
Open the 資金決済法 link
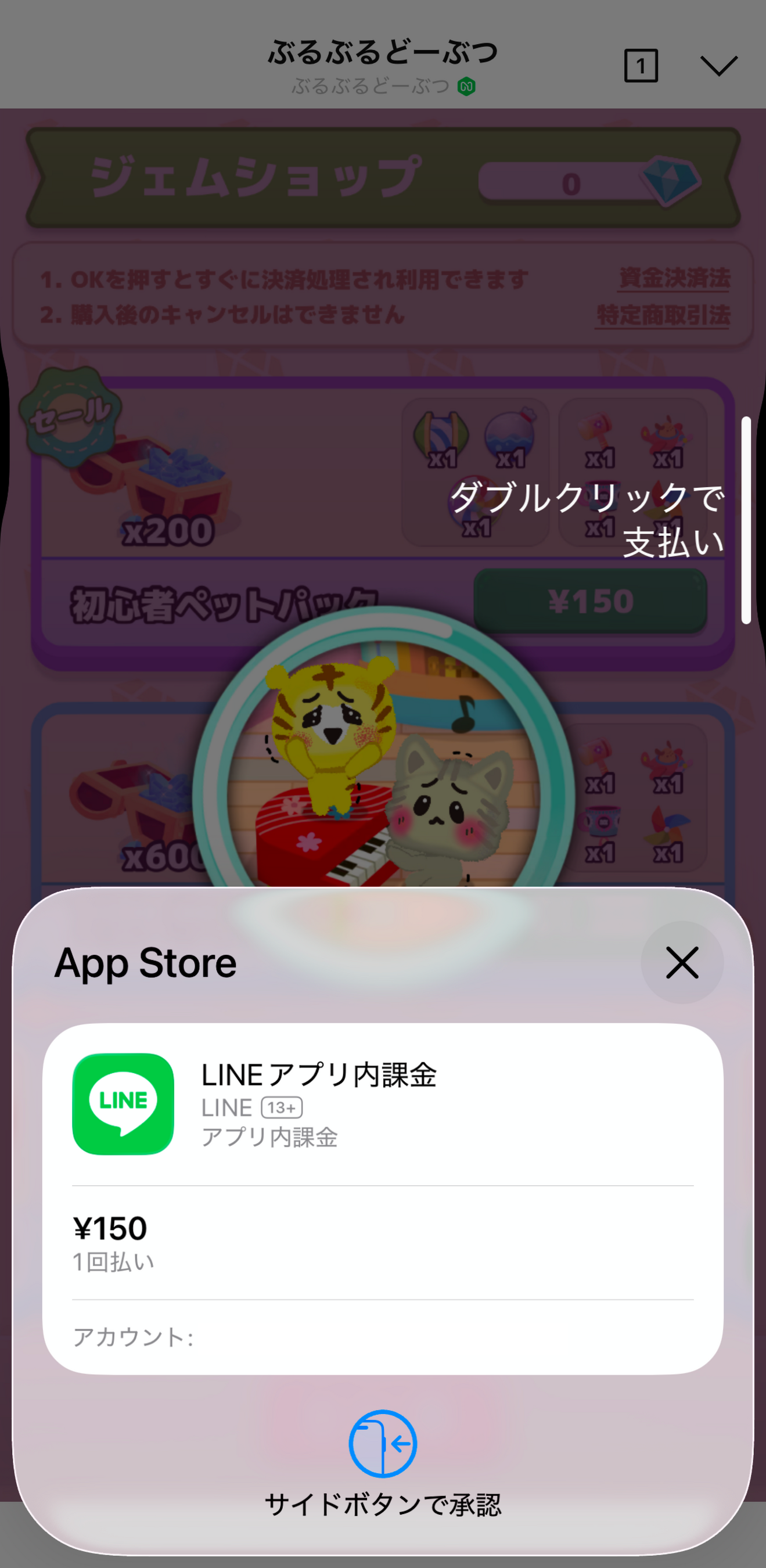tap(674, 278)
